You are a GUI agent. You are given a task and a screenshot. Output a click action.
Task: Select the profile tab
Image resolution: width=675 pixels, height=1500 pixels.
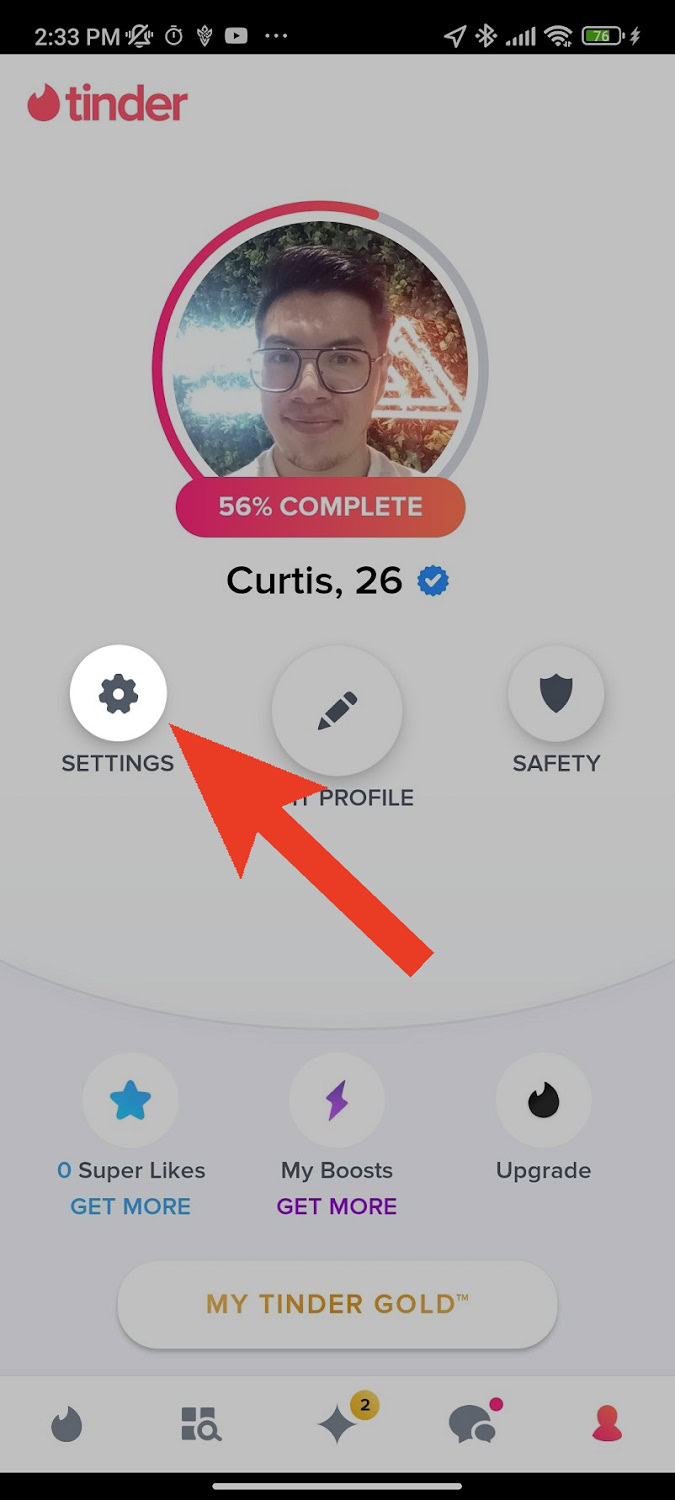[x=607, y=1424]
